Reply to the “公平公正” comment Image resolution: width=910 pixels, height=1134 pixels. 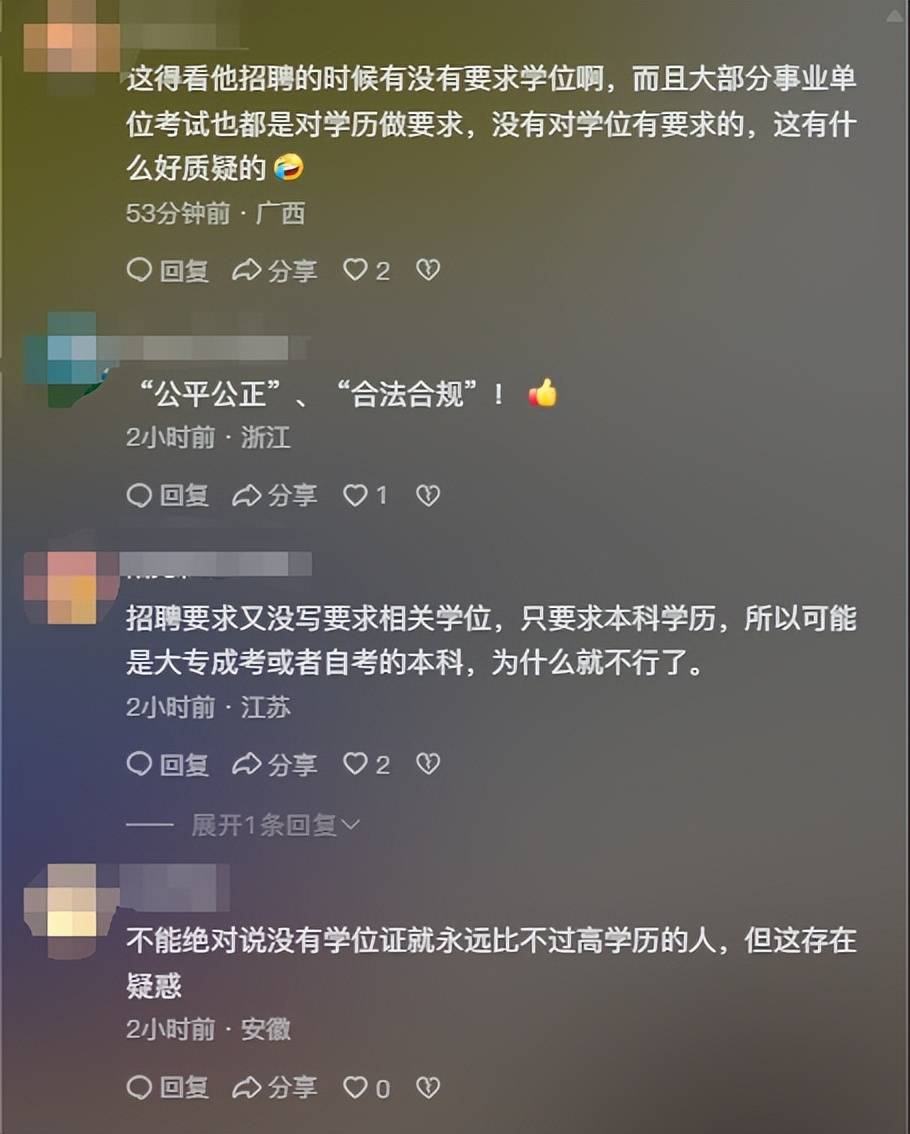168,495
